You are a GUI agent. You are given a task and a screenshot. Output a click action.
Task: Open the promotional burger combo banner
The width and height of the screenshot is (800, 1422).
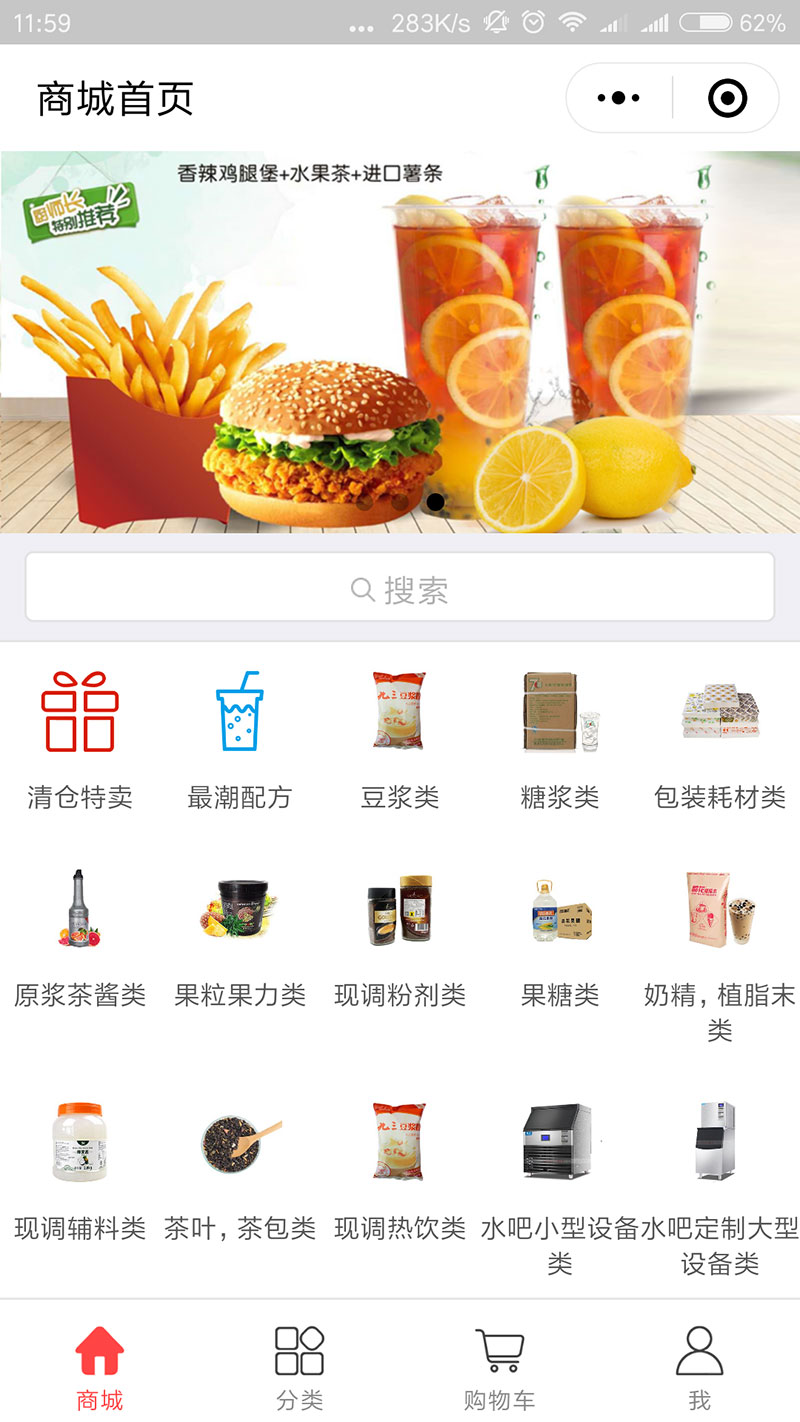[400, 342]
